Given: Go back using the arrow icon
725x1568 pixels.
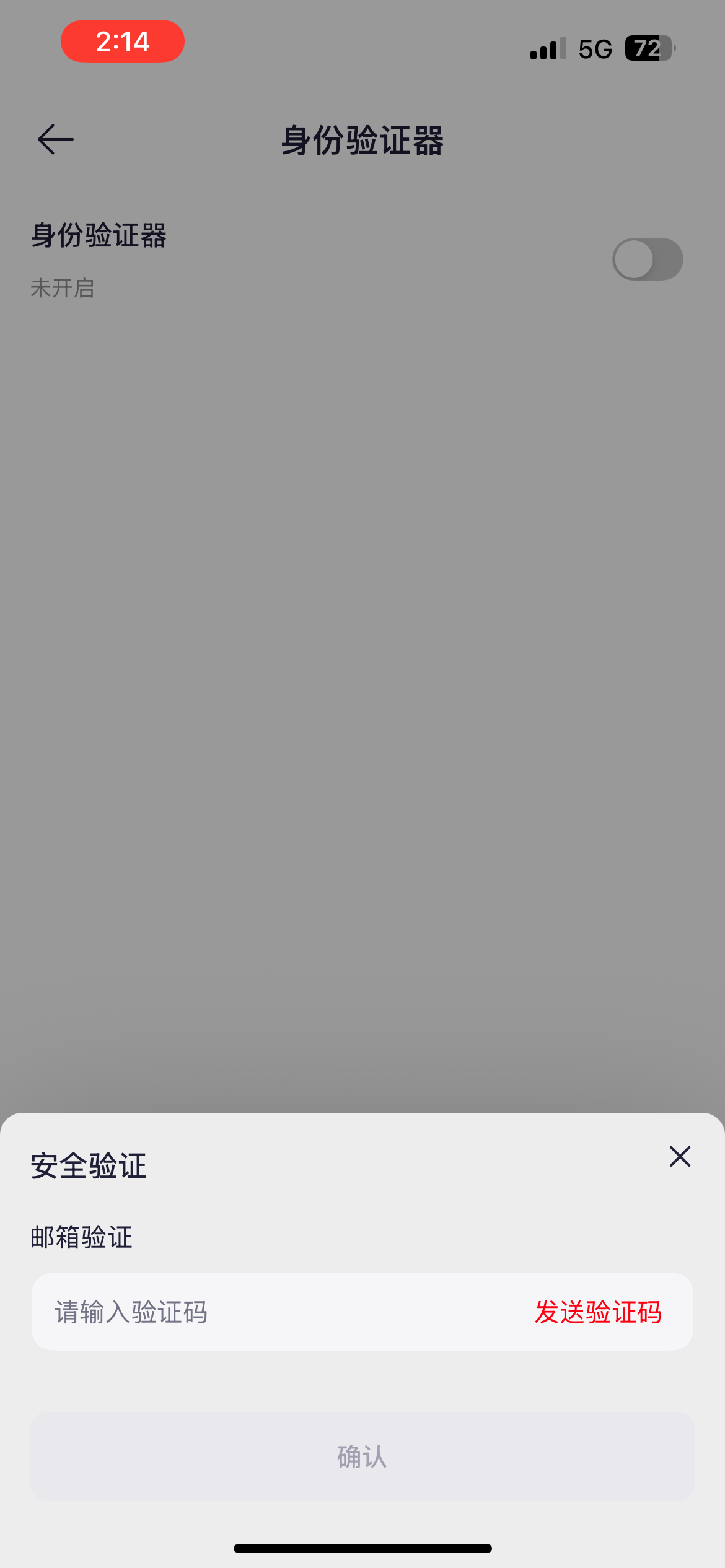Looking at the screenshot, I should pyautogui.click(x=56, y=139).
